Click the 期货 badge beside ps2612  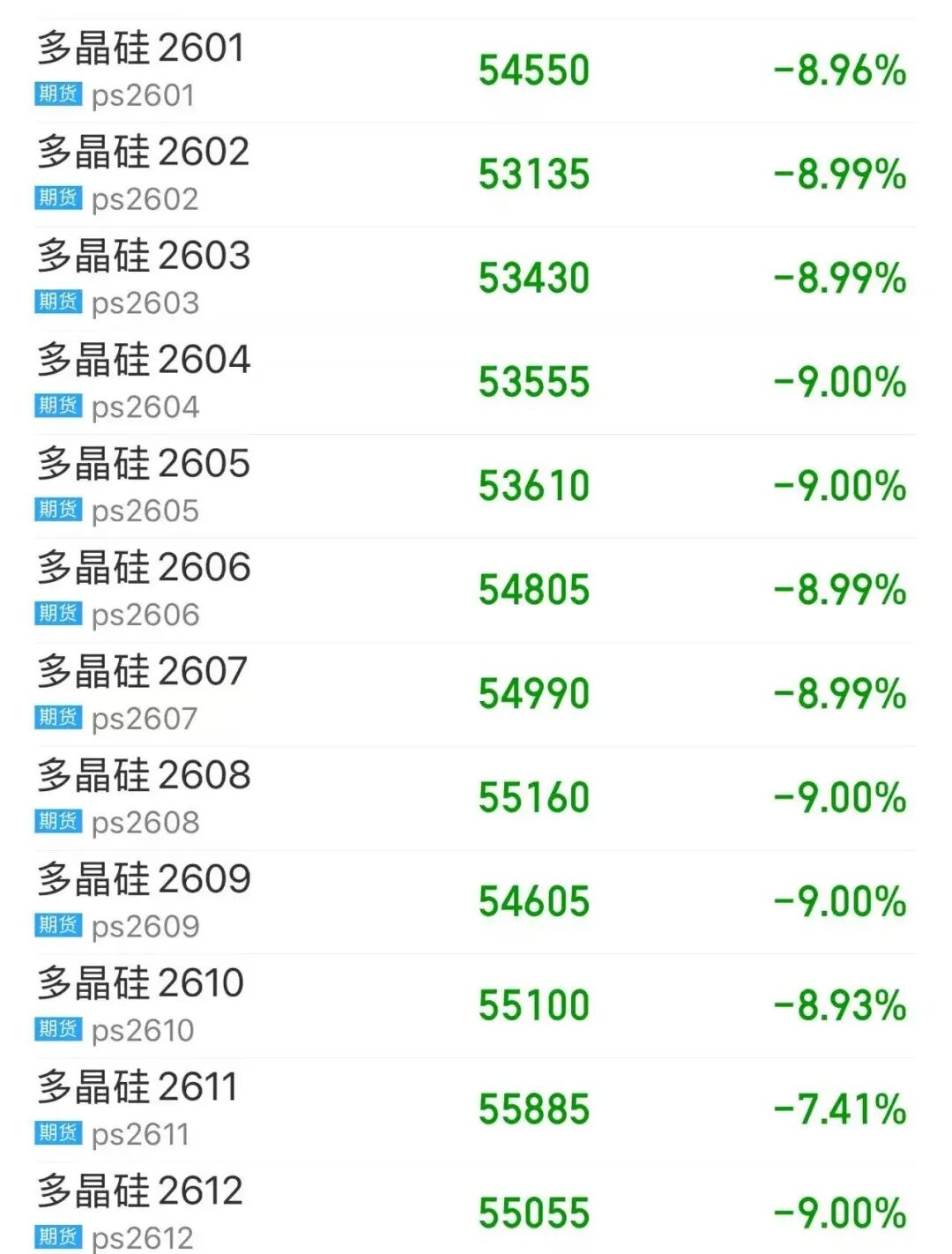pos(56,1239)
